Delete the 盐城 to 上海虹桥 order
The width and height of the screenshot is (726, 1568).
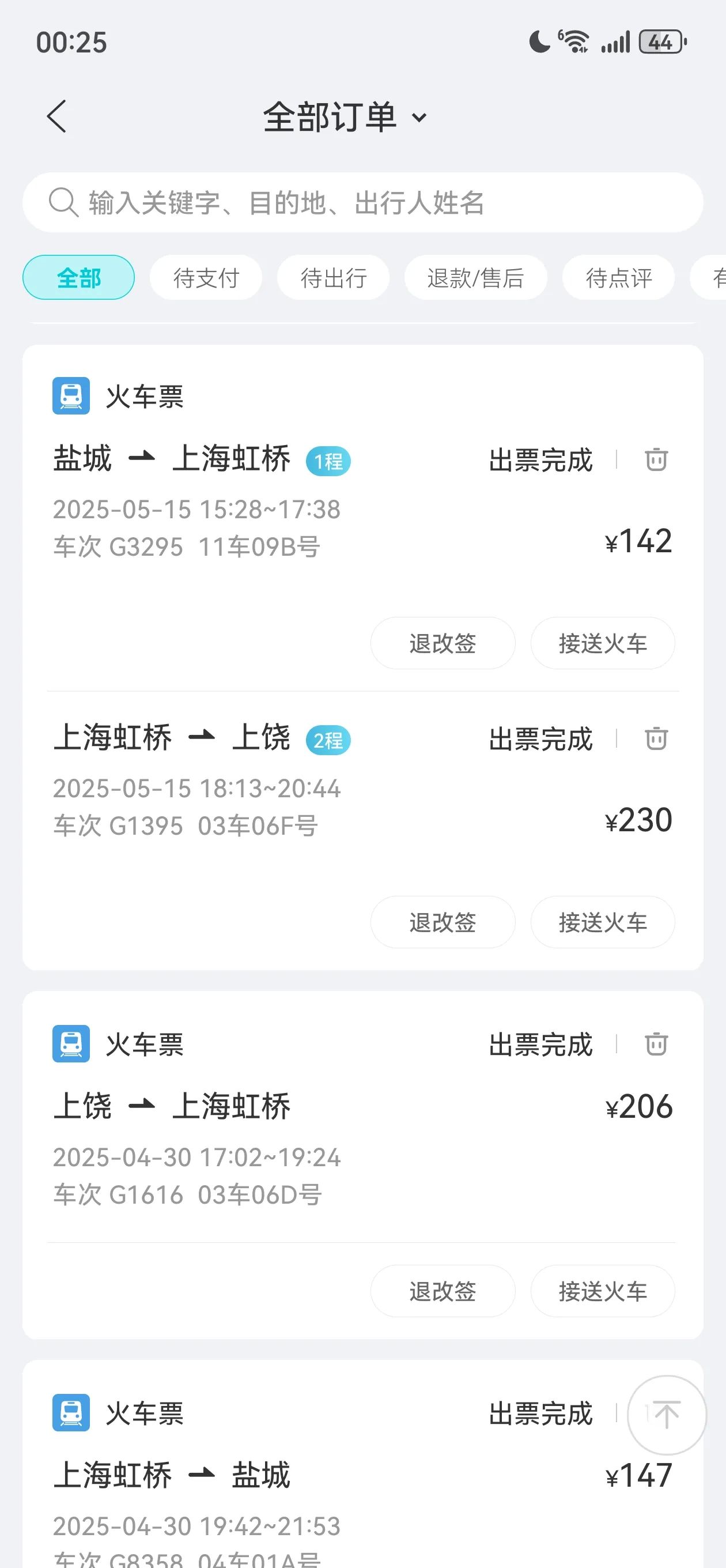656,459
